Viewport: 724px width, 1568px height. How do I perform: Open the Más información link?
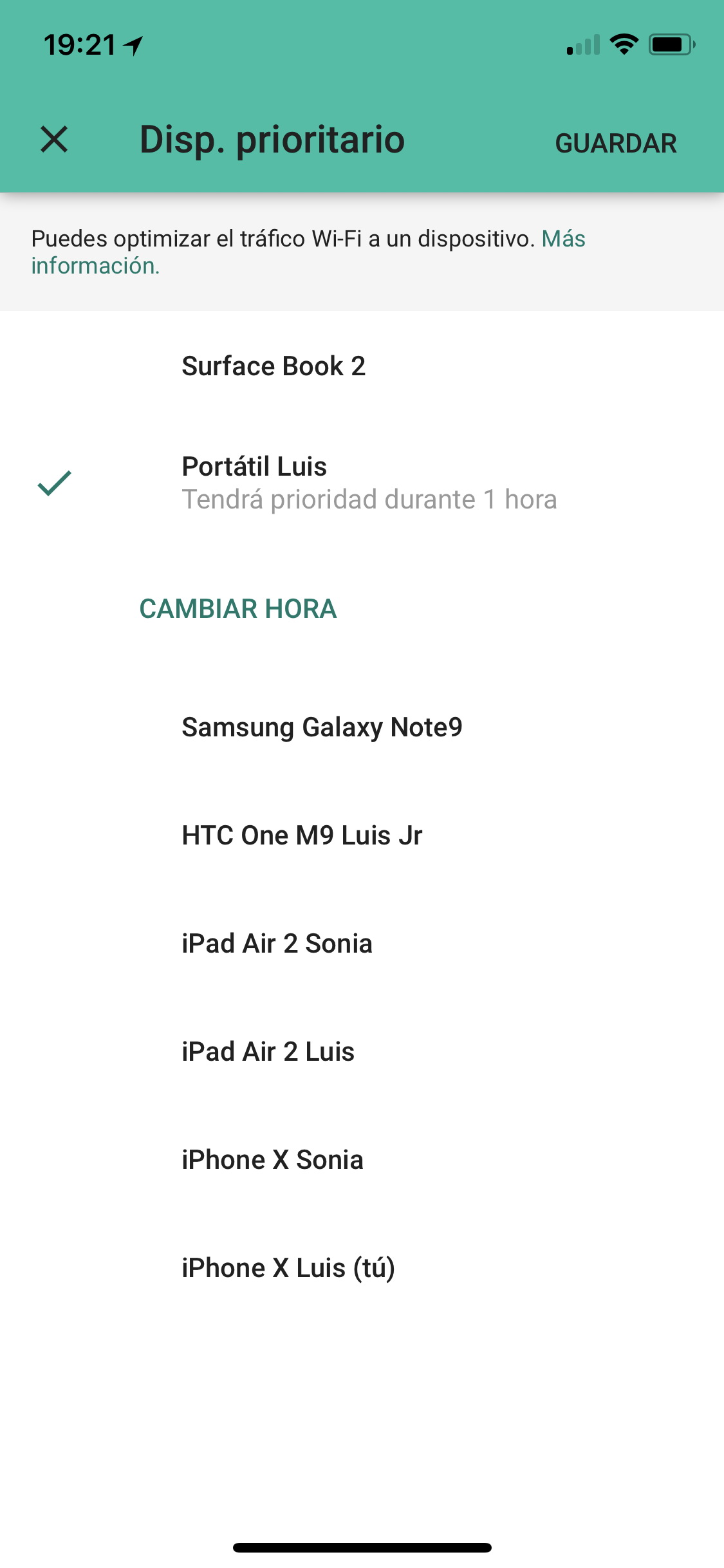pos(308,252)
